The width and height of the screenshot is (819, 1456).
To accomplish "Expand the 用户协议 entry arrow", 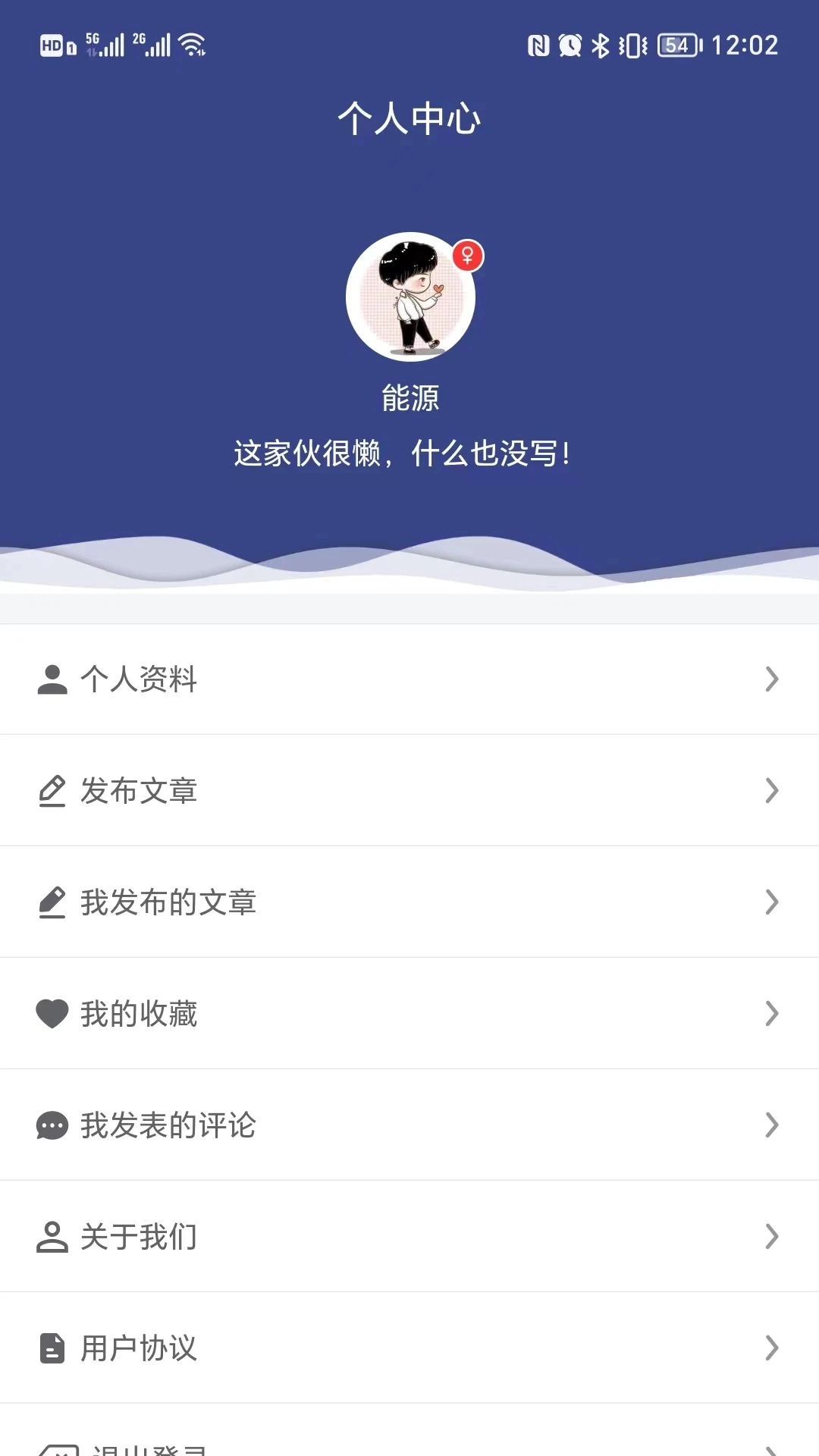I will [772, 1348].
